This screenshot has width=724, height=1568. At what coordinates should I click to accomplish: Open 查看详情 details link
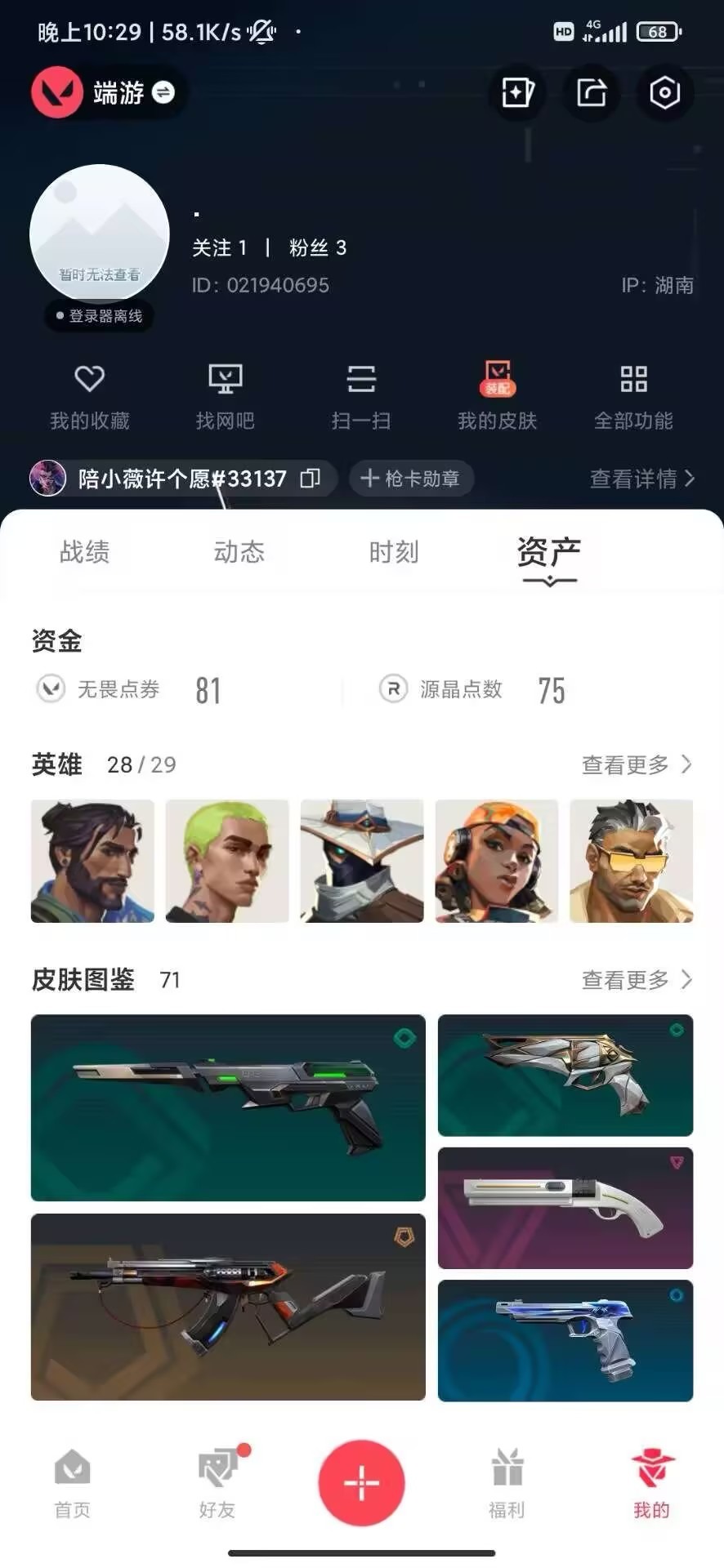coord(643,479)
